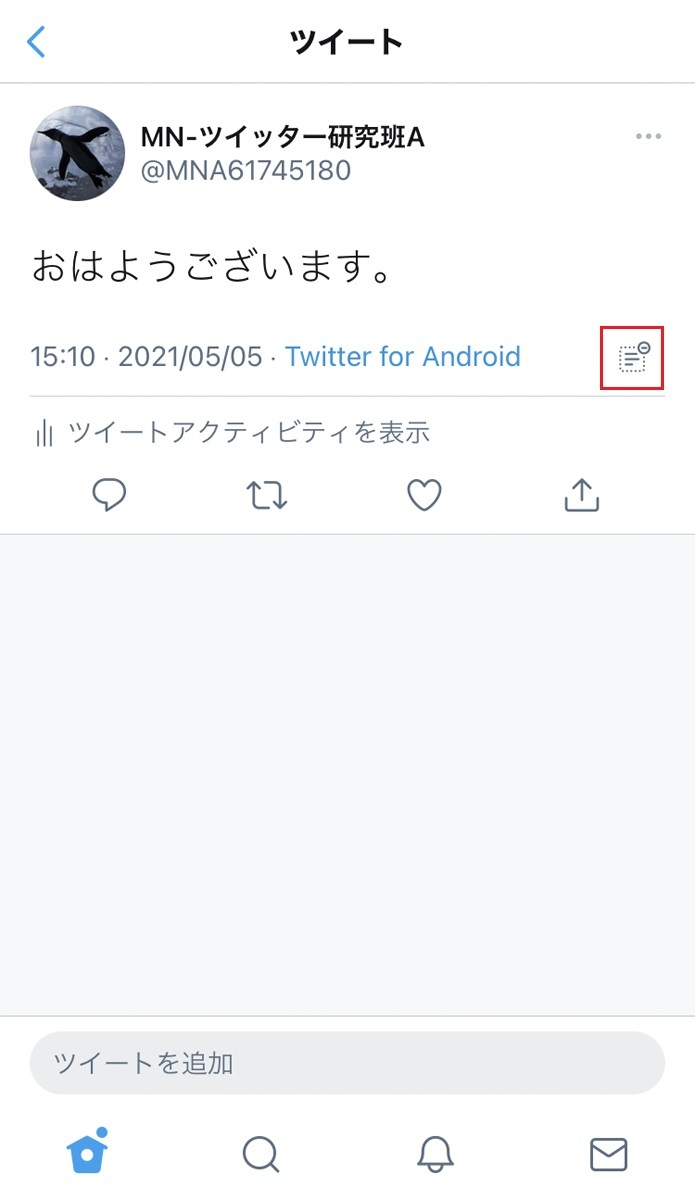695x1200 pixels.
Task: Like the tweet with the heart icon
Action: click(425, 495)
